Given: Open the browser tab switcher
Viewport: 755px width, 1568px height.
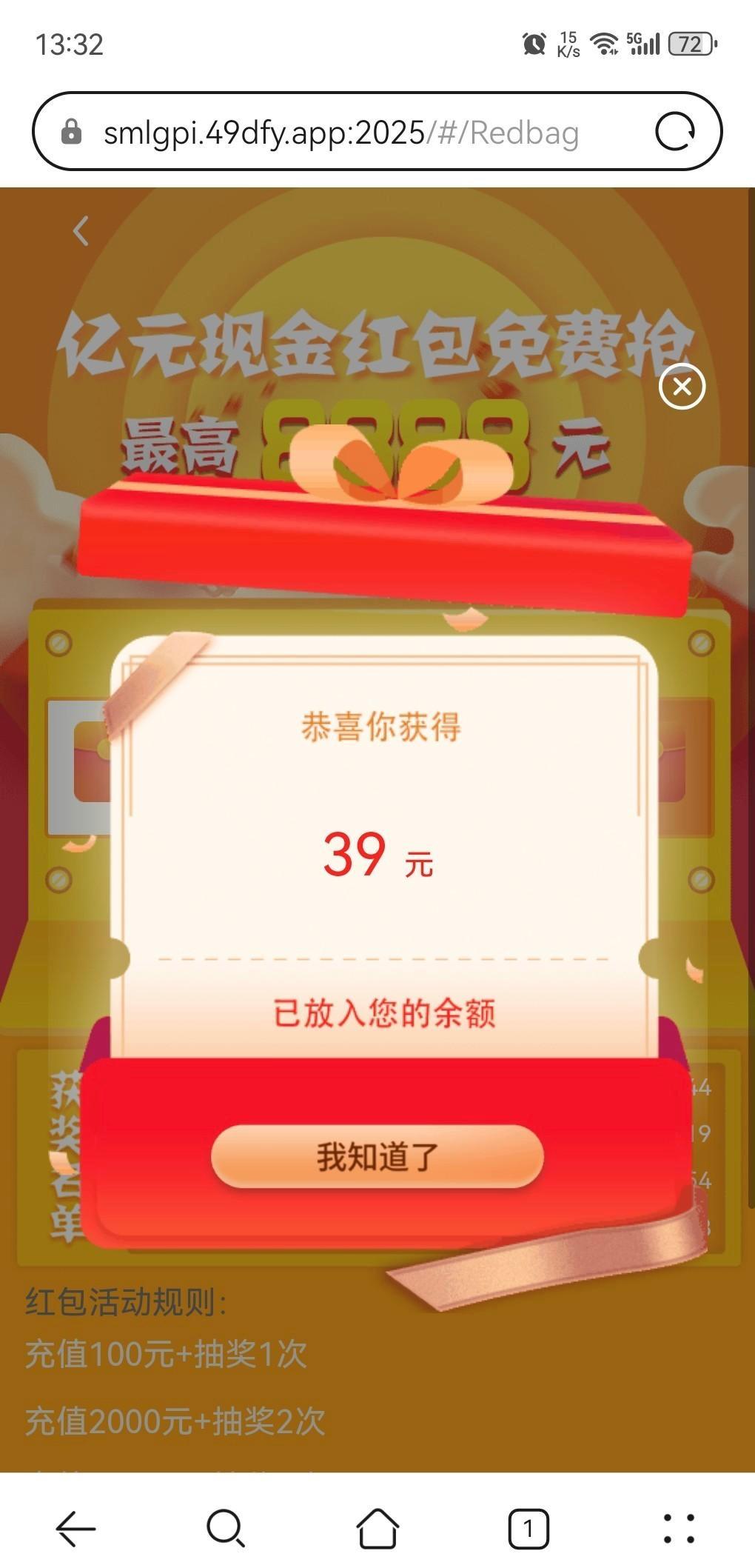Looking at the screenshot, I should click(528, 1528).
